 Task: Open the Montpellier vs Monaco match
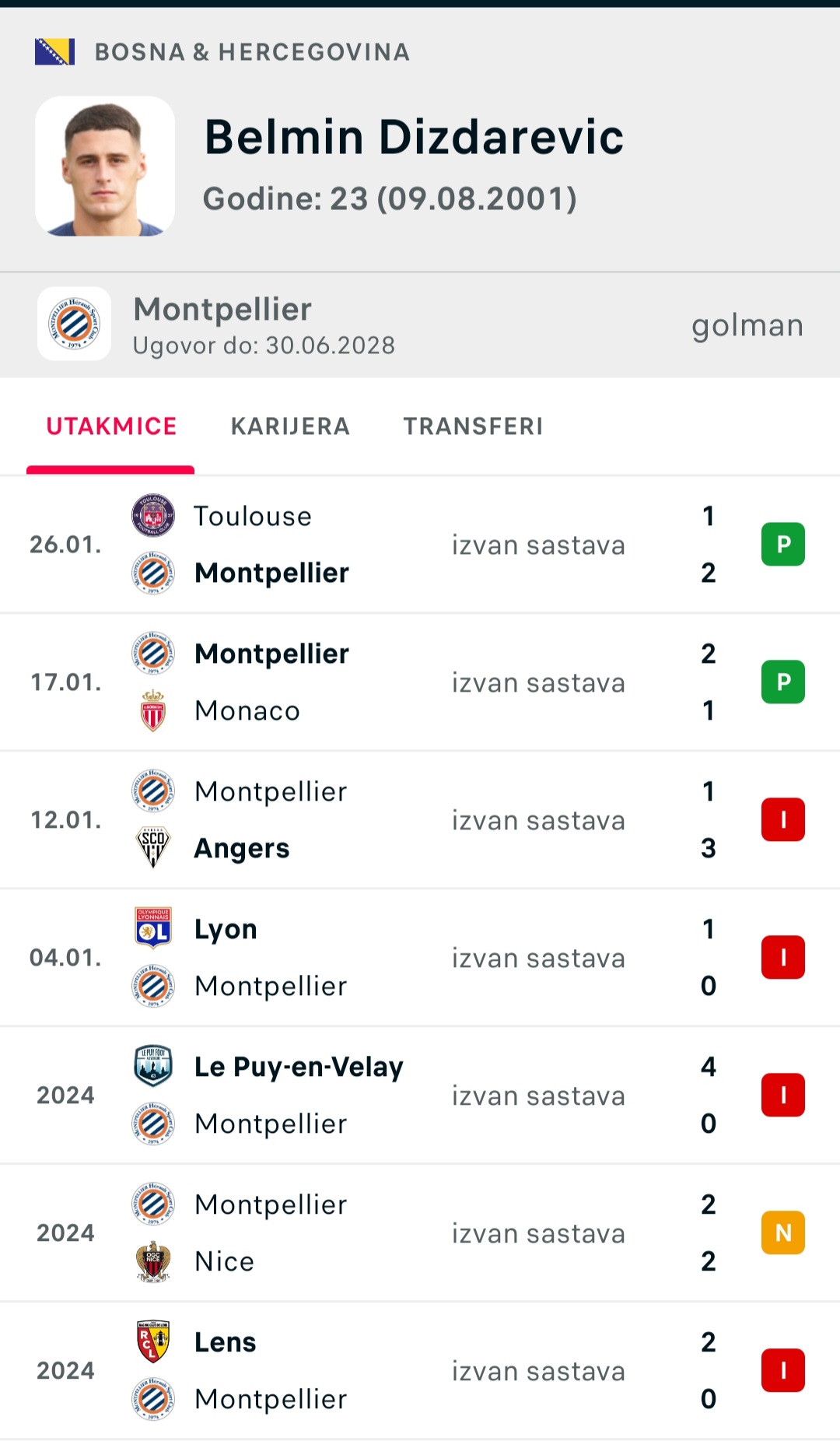coord(420,682)
